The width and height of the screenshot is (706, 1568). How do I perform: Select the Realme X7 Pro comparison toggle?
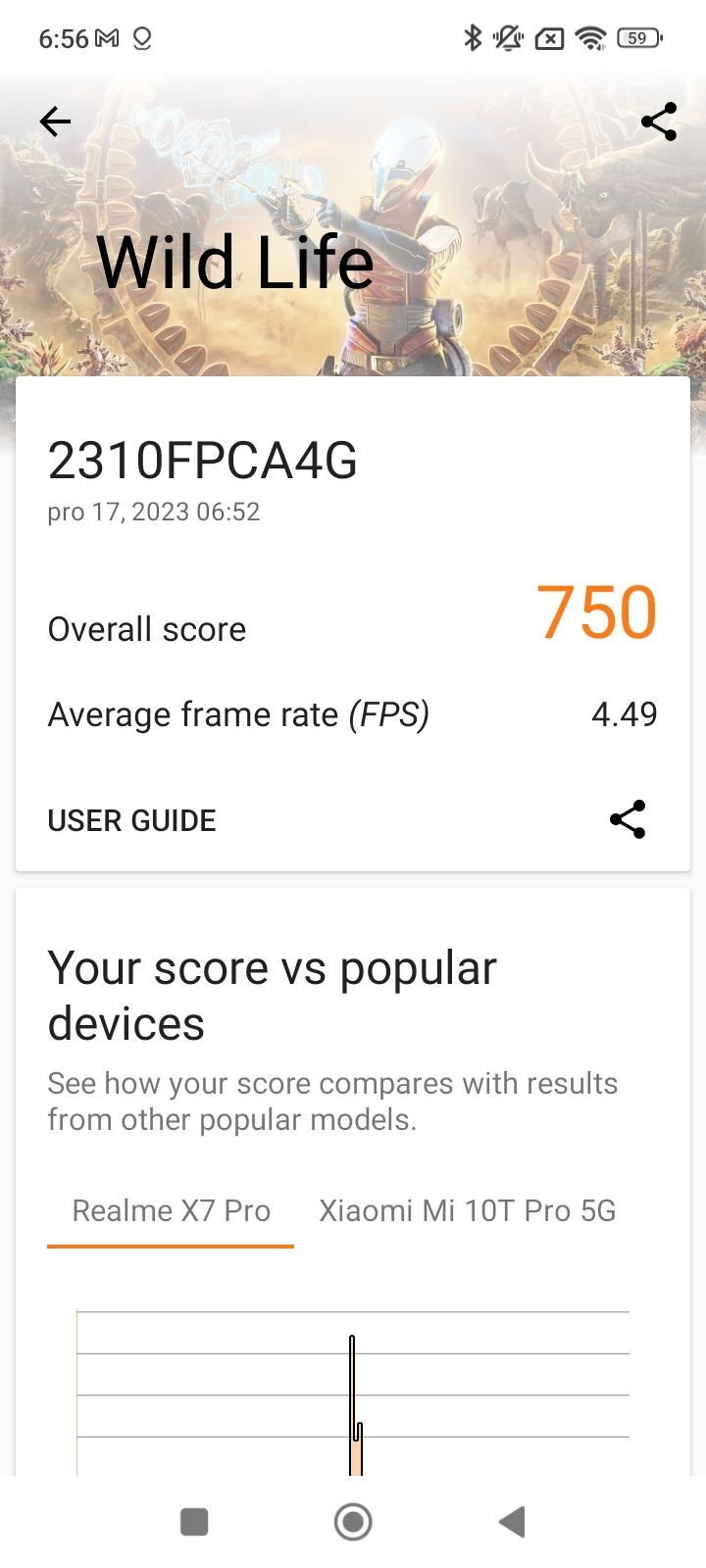(171, 1211)
